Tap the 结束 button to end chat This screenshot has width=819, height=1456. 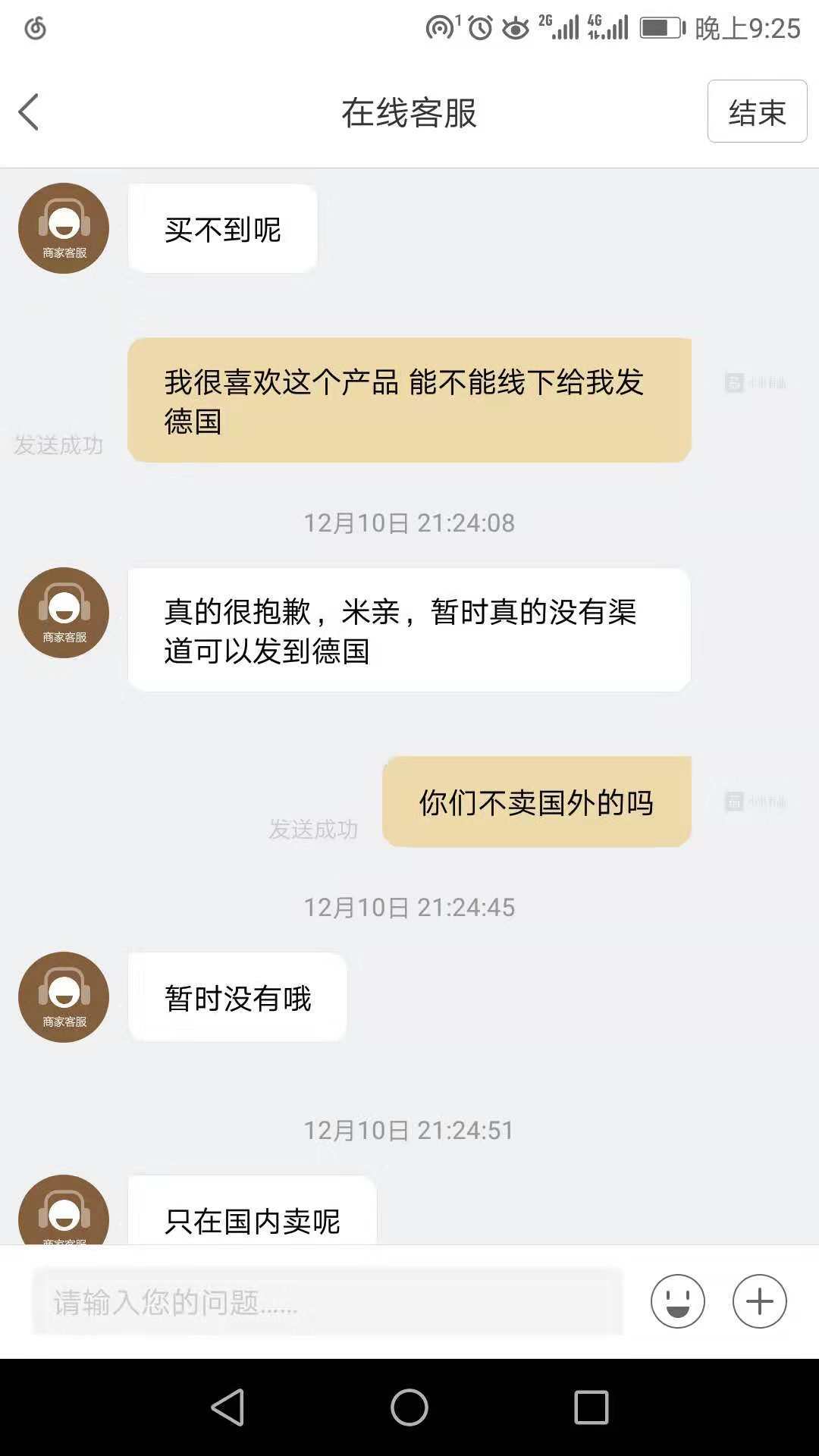(x=757, y=111)
